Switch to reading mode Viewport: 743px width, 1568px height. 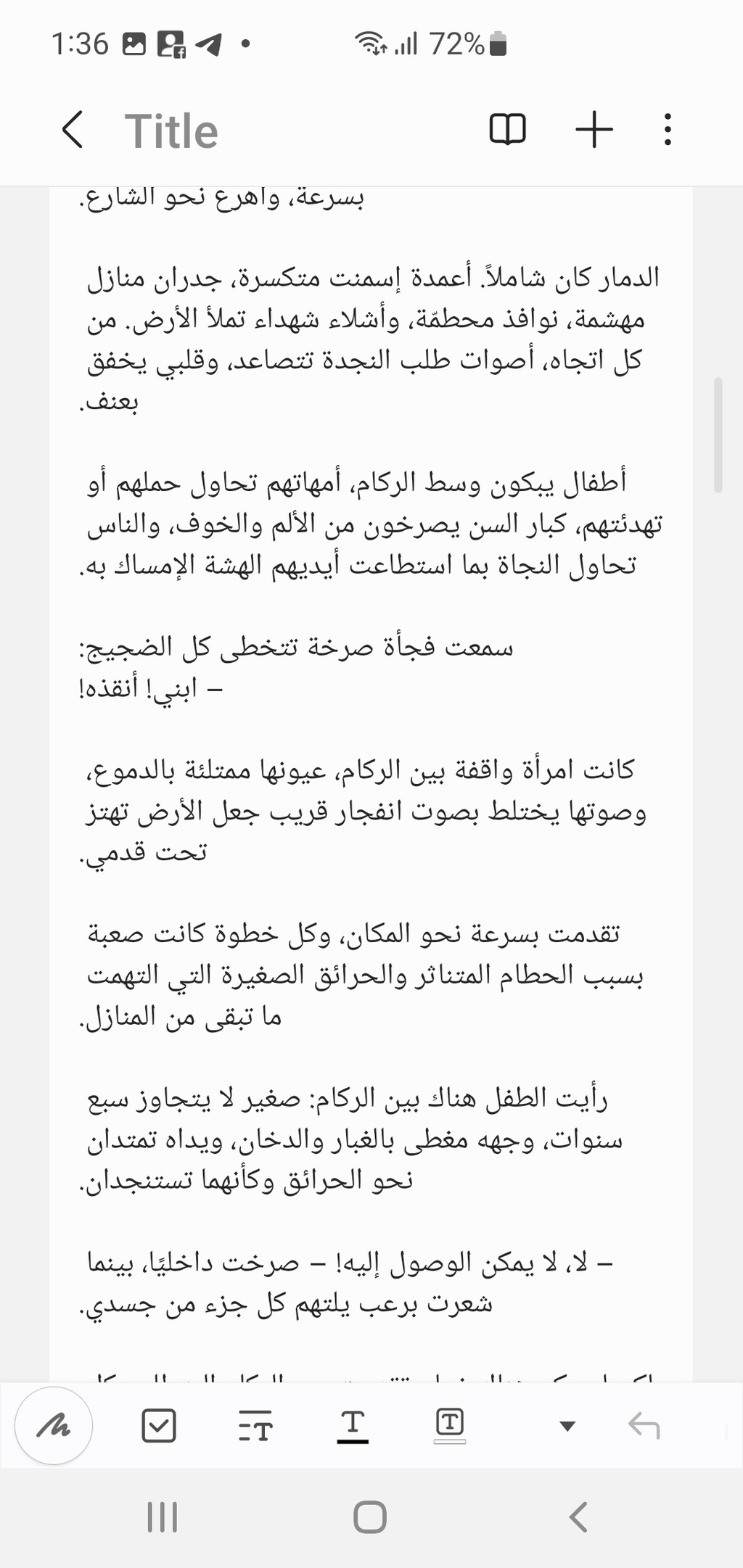pos(507,131)
